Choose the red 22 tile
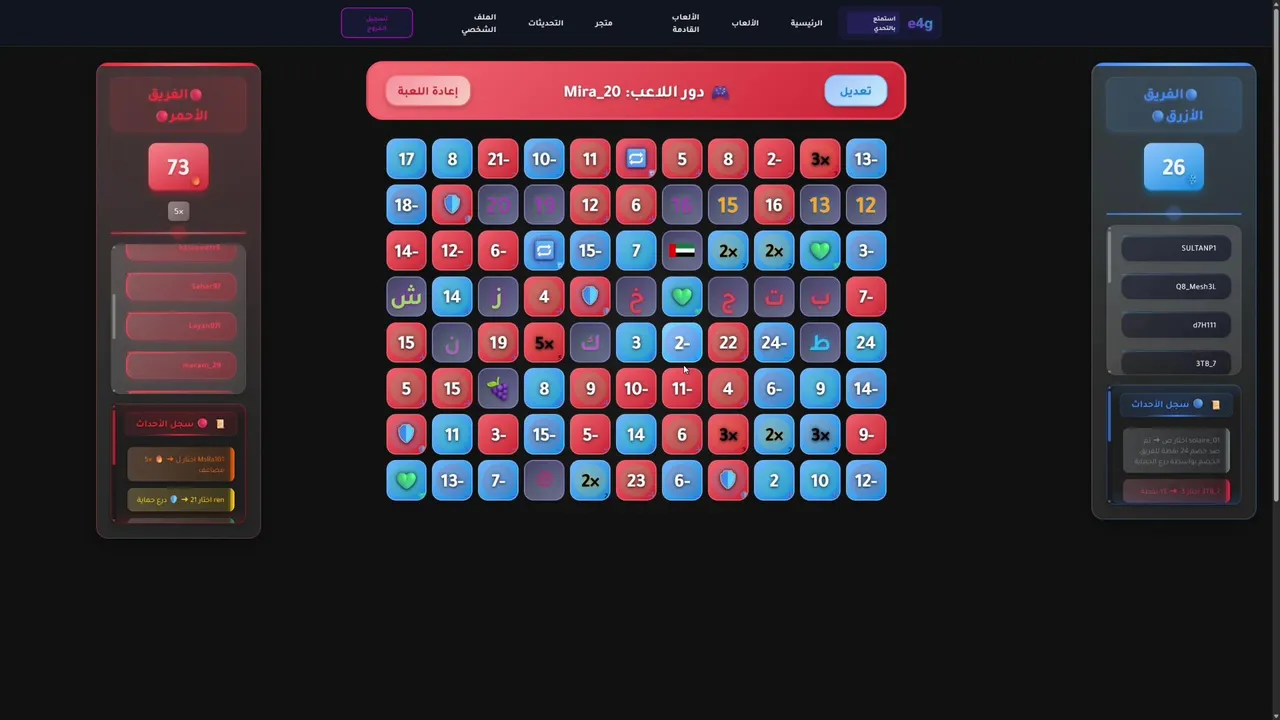The height and width of the screenshot is (720, 1280). tap(728, 343)
